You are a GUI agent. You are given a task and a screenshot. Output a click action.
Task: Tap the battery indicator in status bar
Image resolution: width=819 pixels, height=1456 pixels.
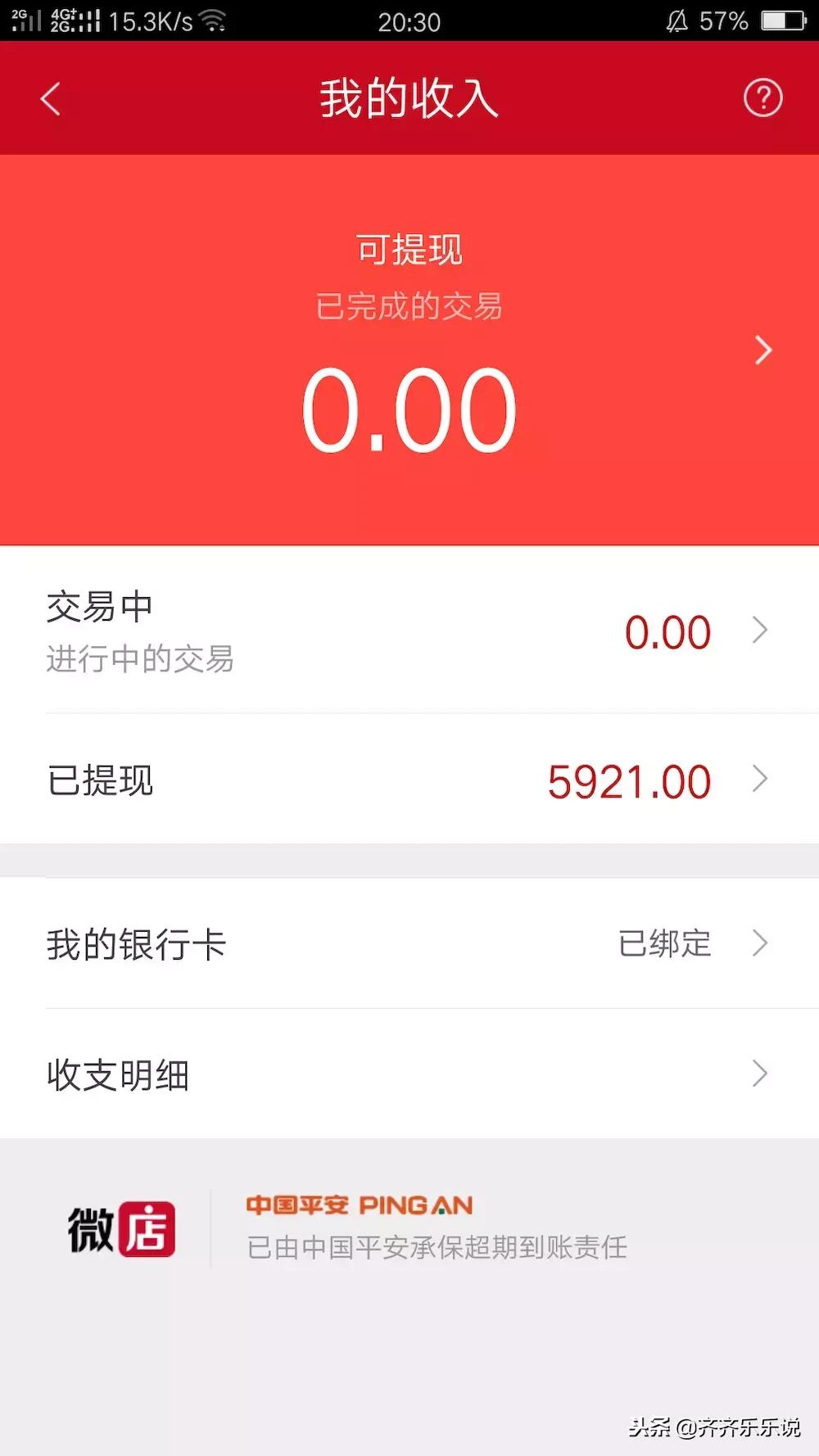pos(782,20)
